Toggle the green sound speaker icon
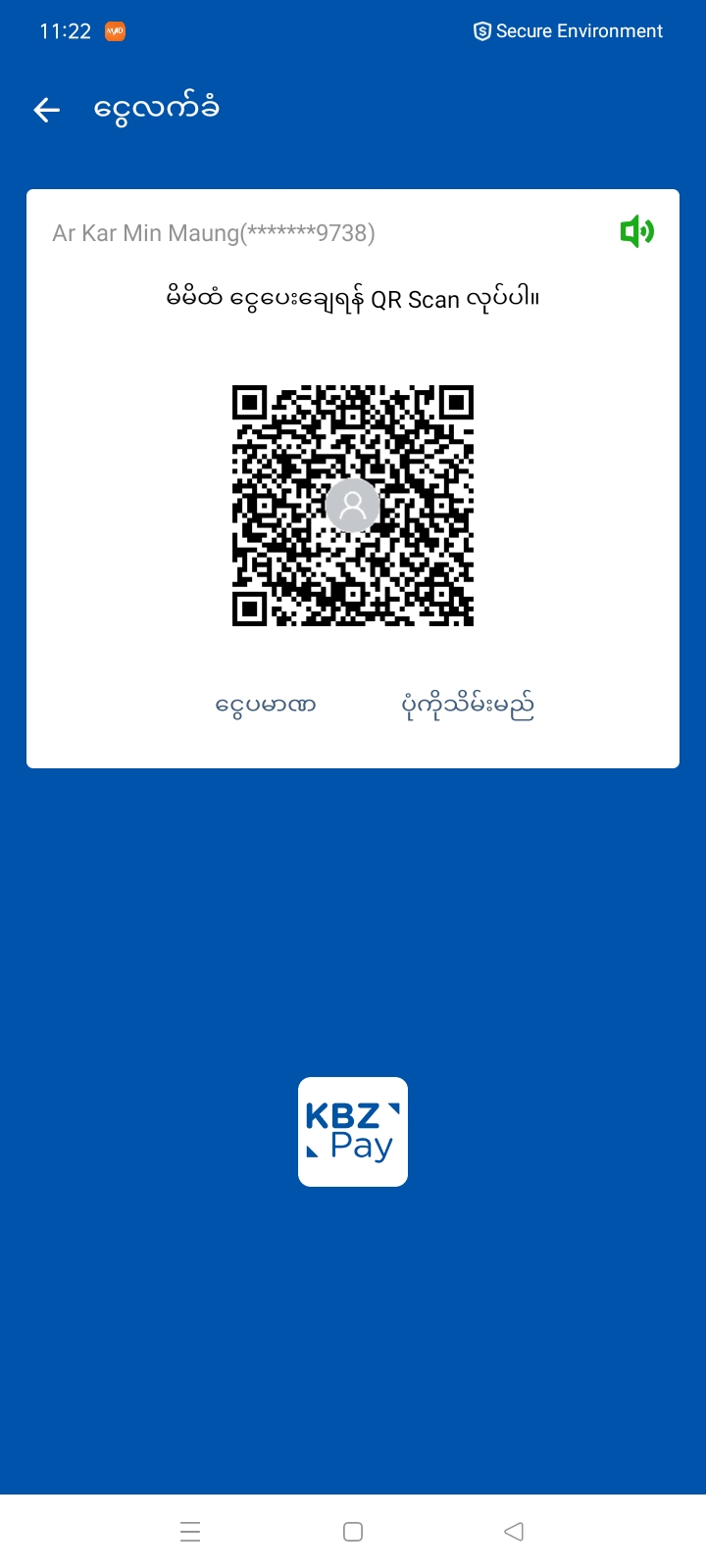The width and height of the screenshot is (706, 1568). click(x=636, y=232)
